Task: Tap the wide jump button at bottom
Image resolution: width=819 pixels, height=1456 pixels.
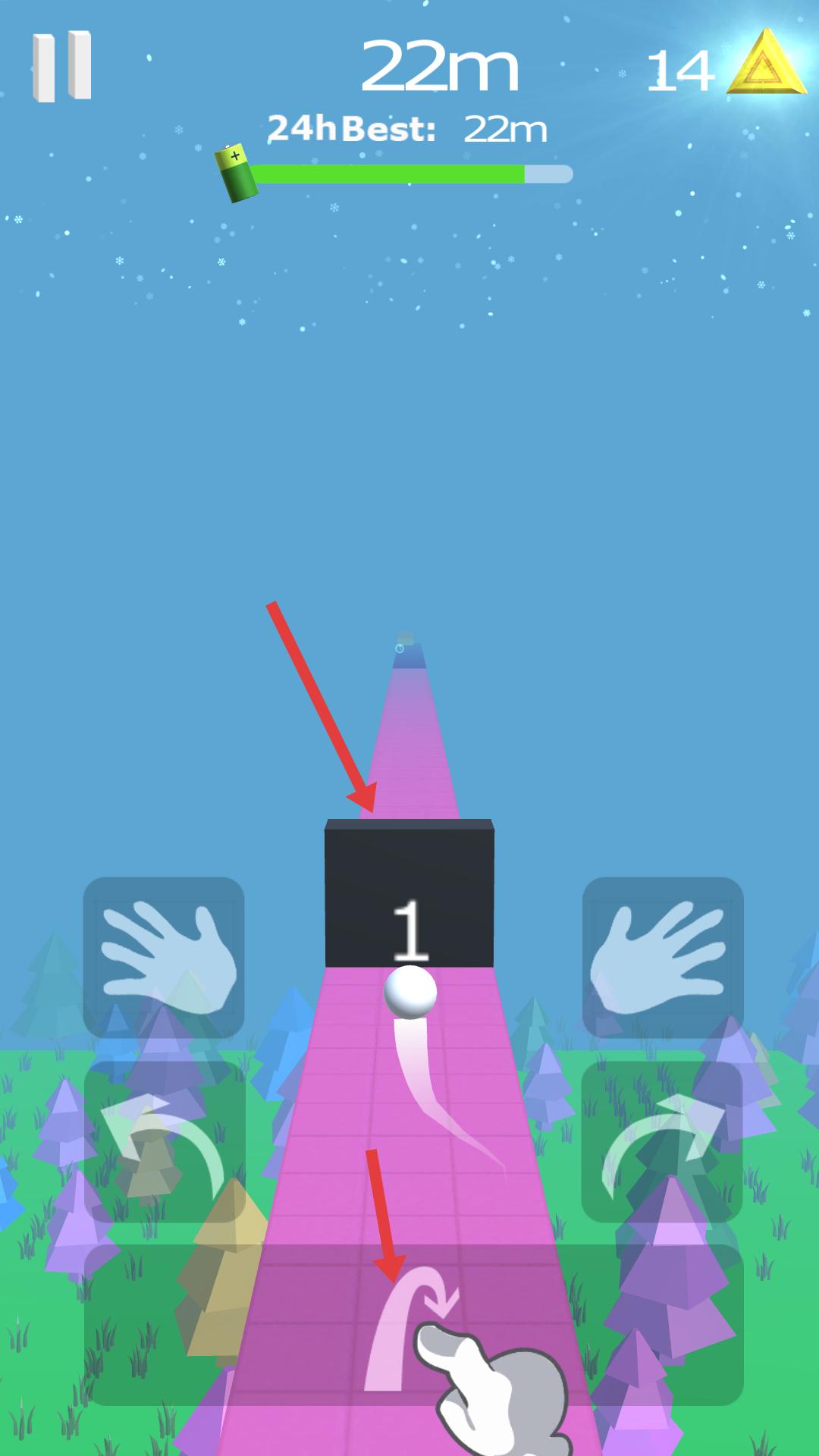Action: point(413,1323)
